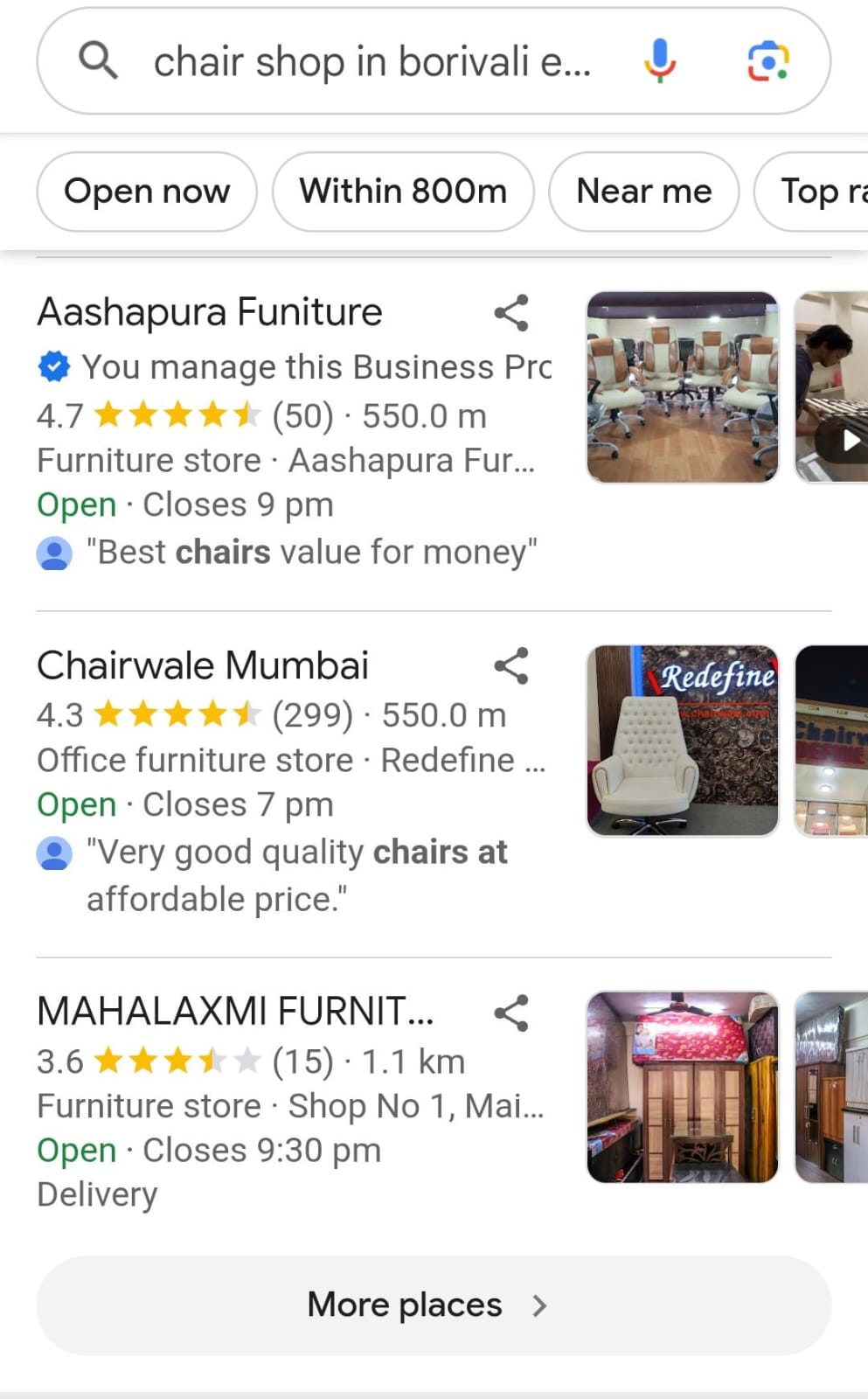Apply the Open now filter

coord(147,191)
